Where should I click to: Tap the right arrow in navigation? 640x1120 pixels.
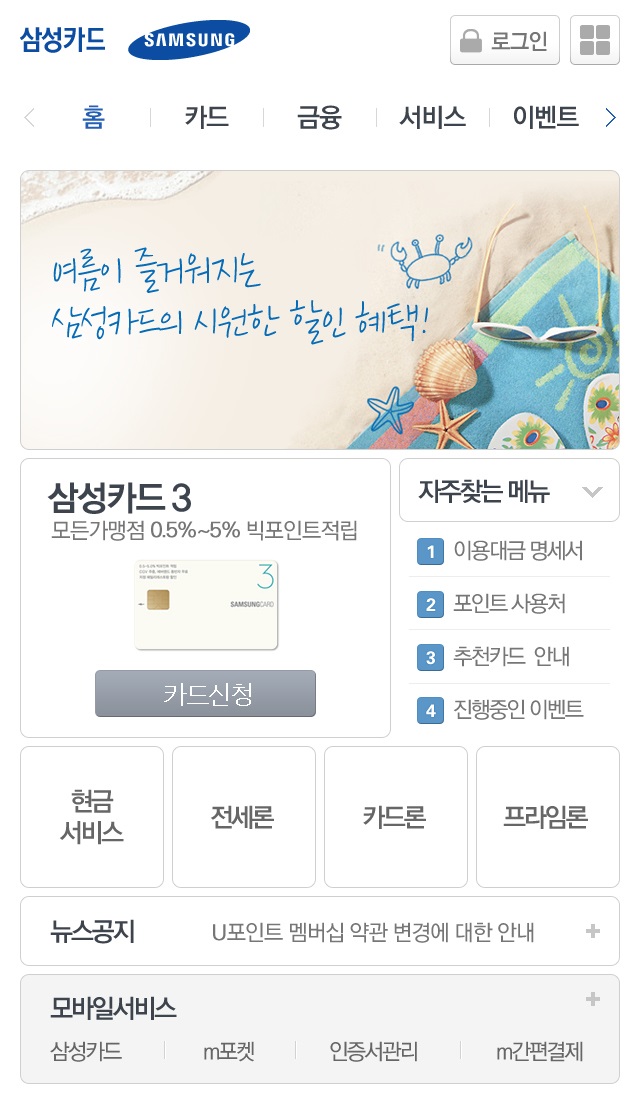click(610, 117)
